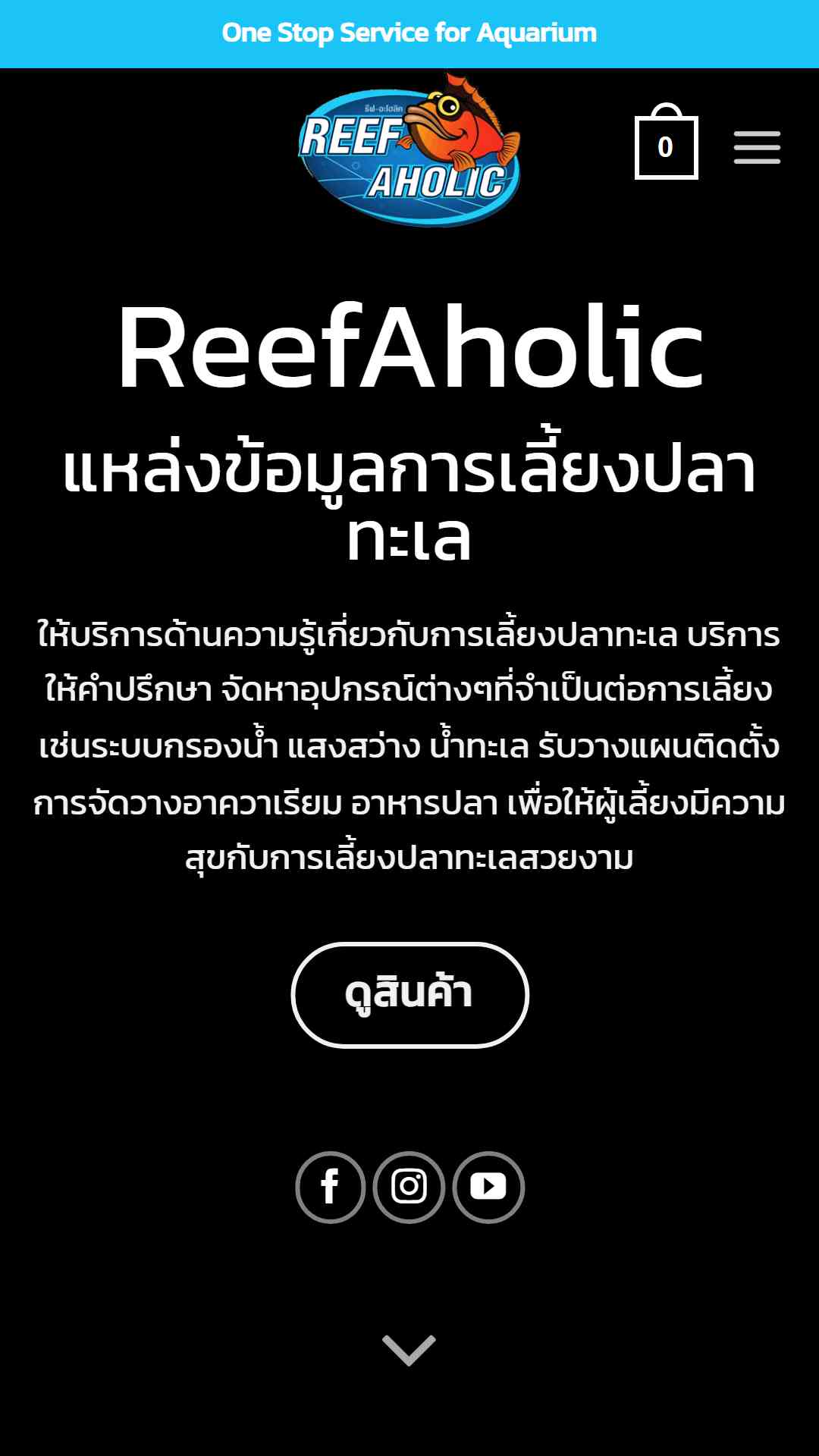Image resolution: width=819 pixels, height=1456 pixels.
Task: Open the shopping cart
Action: click(666, 146)
